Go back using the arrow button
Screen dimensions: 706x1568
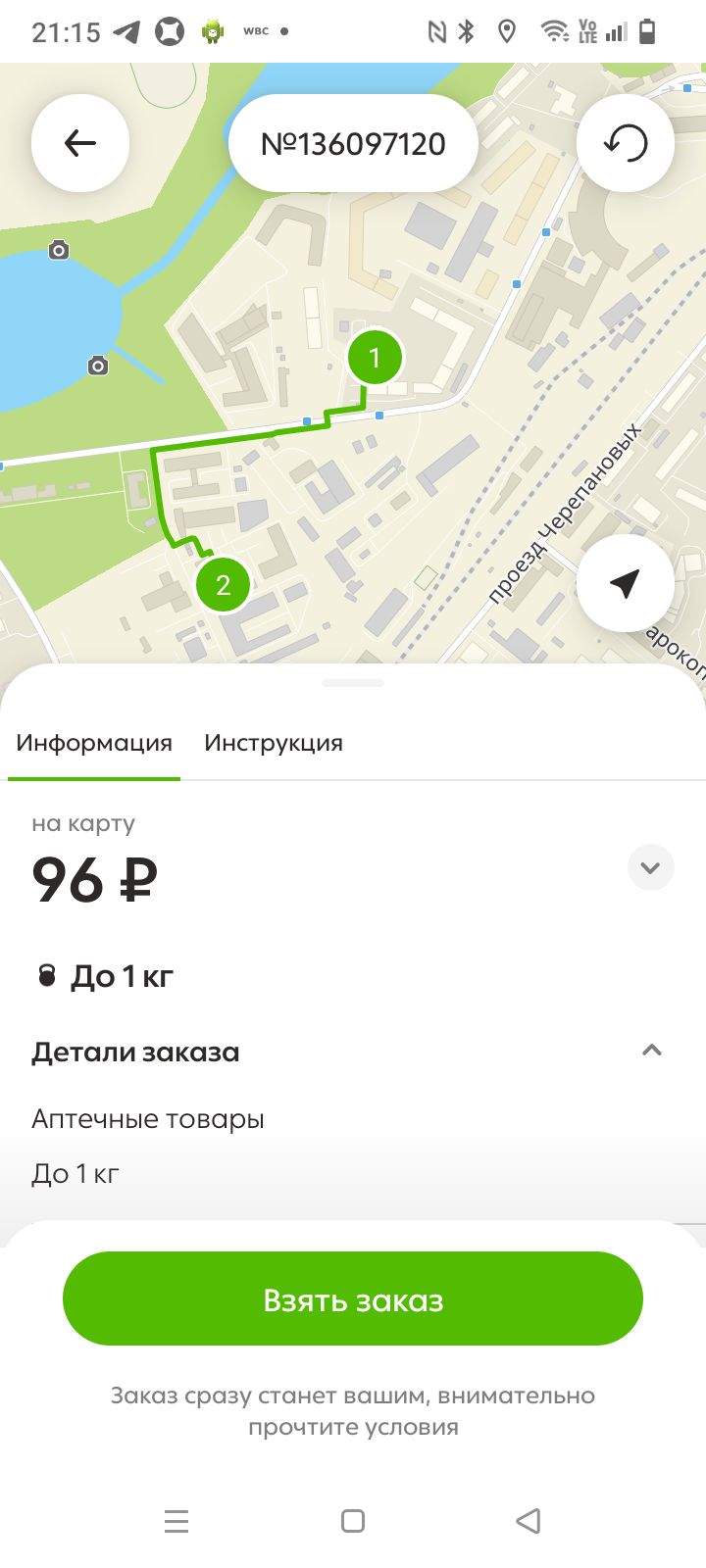click(x=80, y=143)
